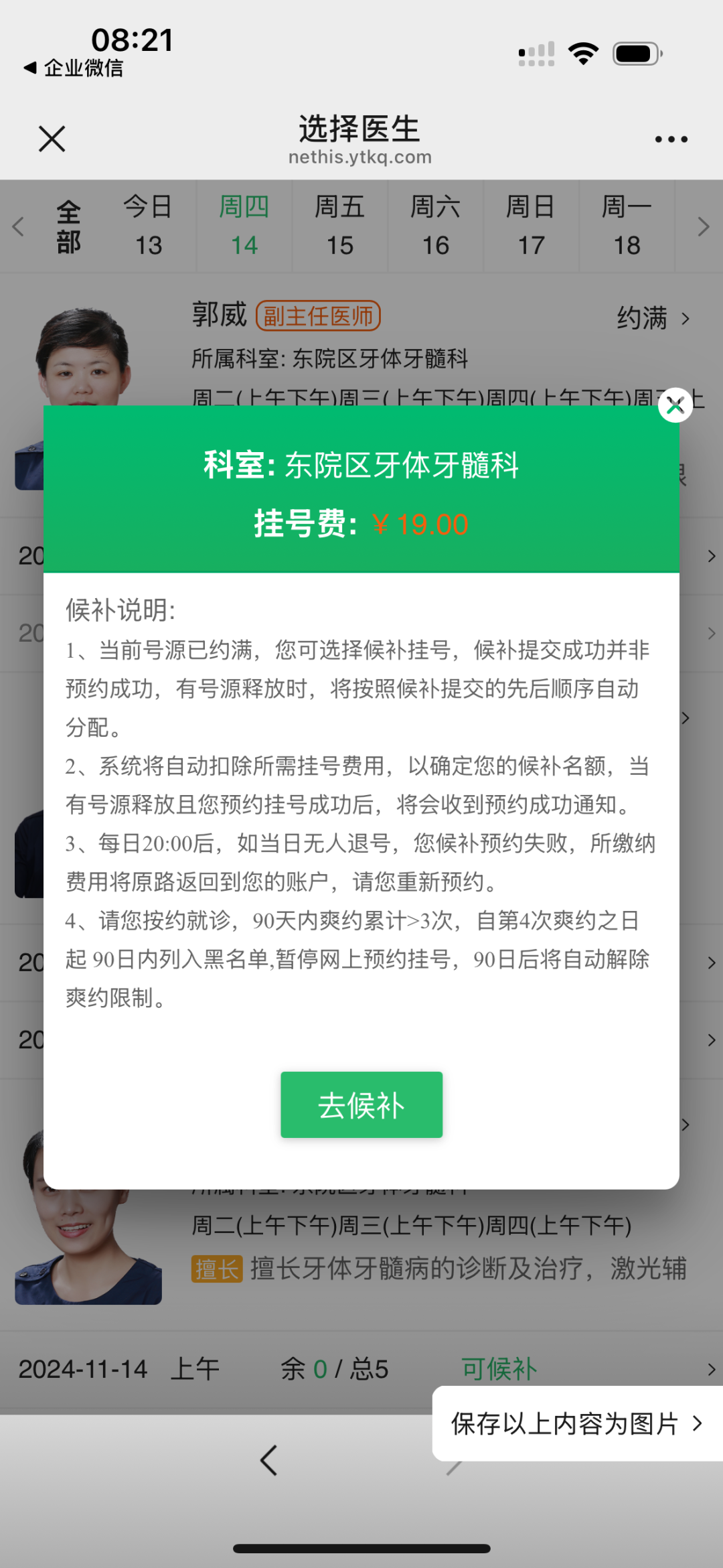Switch to 今日 13 tab
The width and height of the screenshot is (723, 1568).
149,226
